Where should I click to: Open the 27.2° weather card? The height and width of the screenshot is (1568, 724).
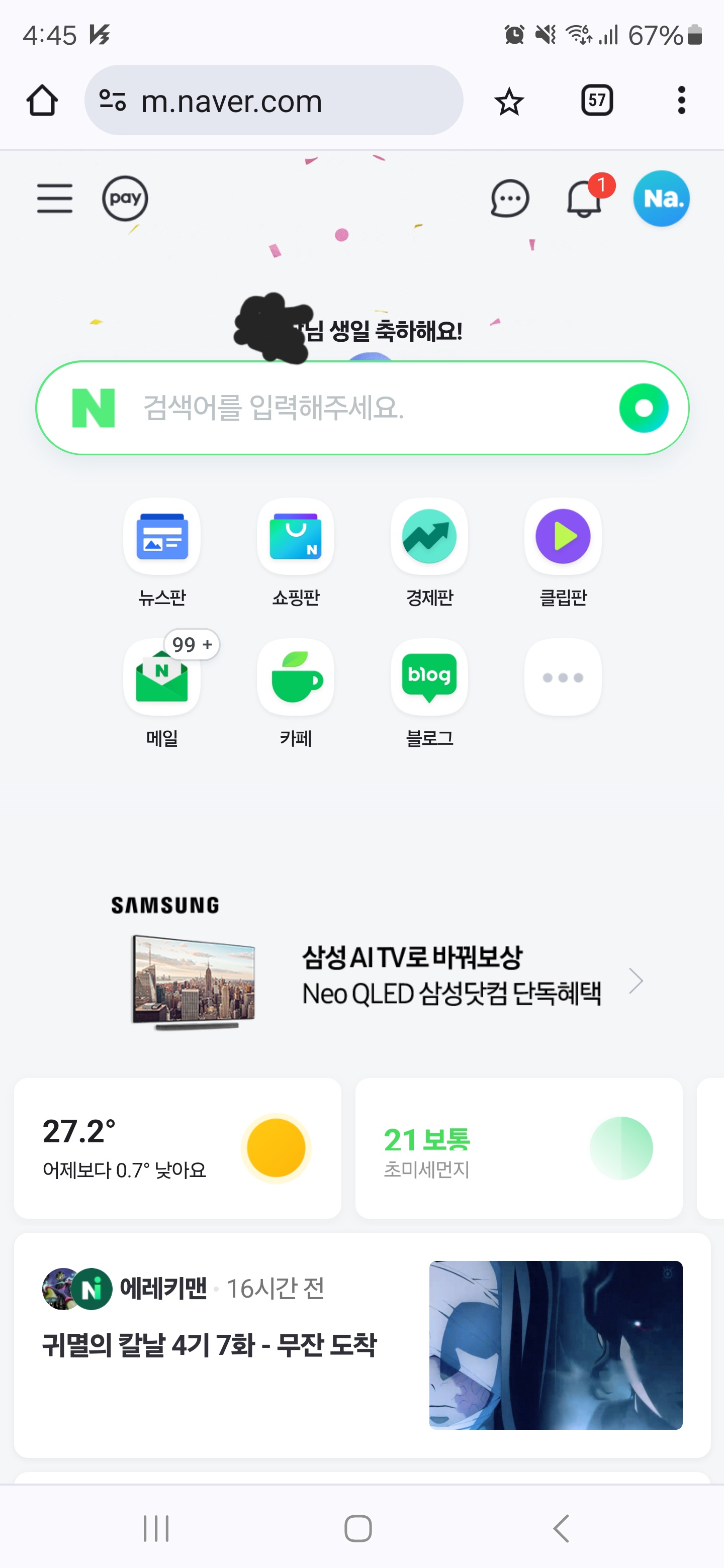click(x=177, y=1148)
